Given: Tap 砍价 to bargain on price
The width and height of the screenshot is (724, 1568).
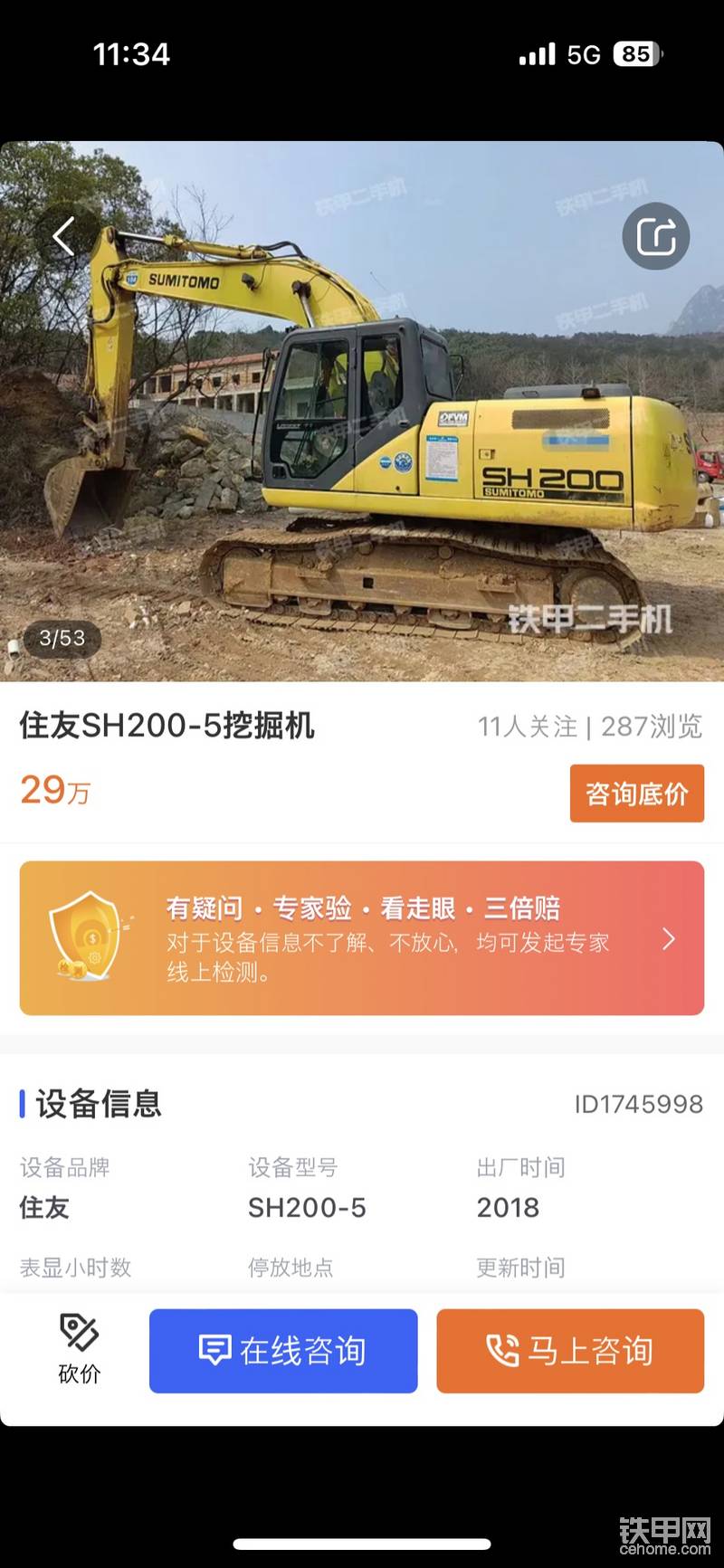Looking at the screenshot, I should point(80,1349).
